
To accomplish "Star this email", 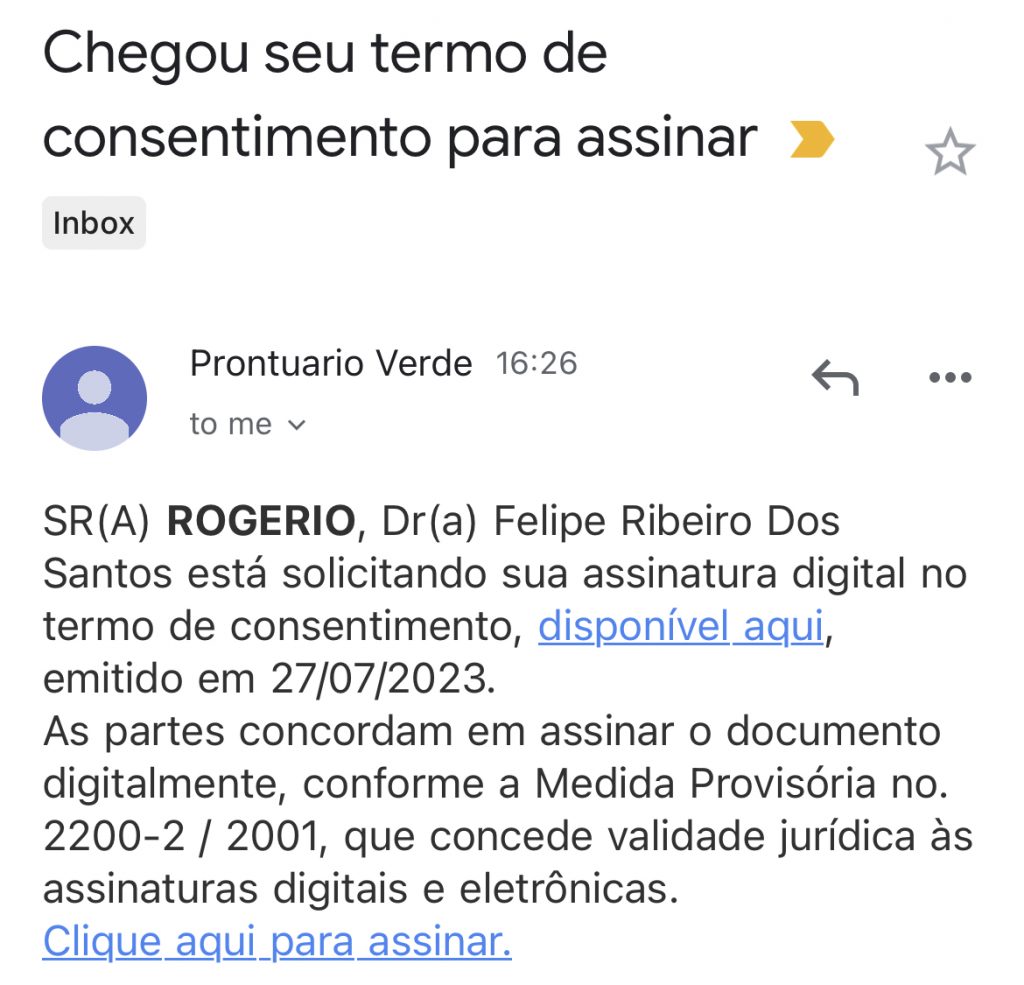I will tap(949, 154).
